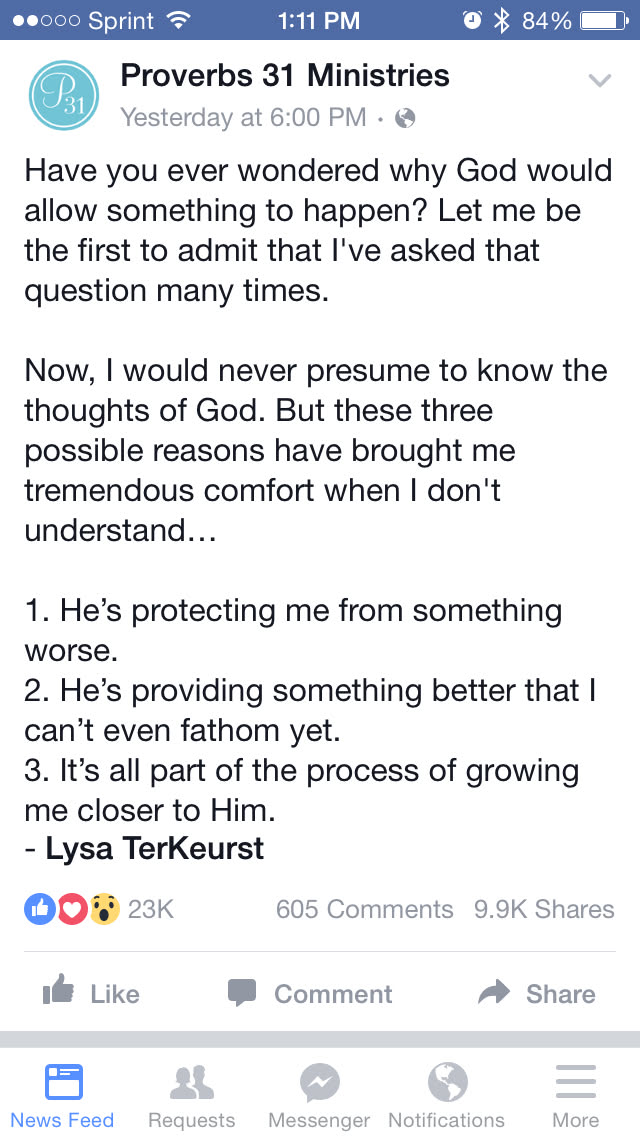Open the 605 Comments list
Viewport: 640px width, 1136px height.
[x=364, y=909]
